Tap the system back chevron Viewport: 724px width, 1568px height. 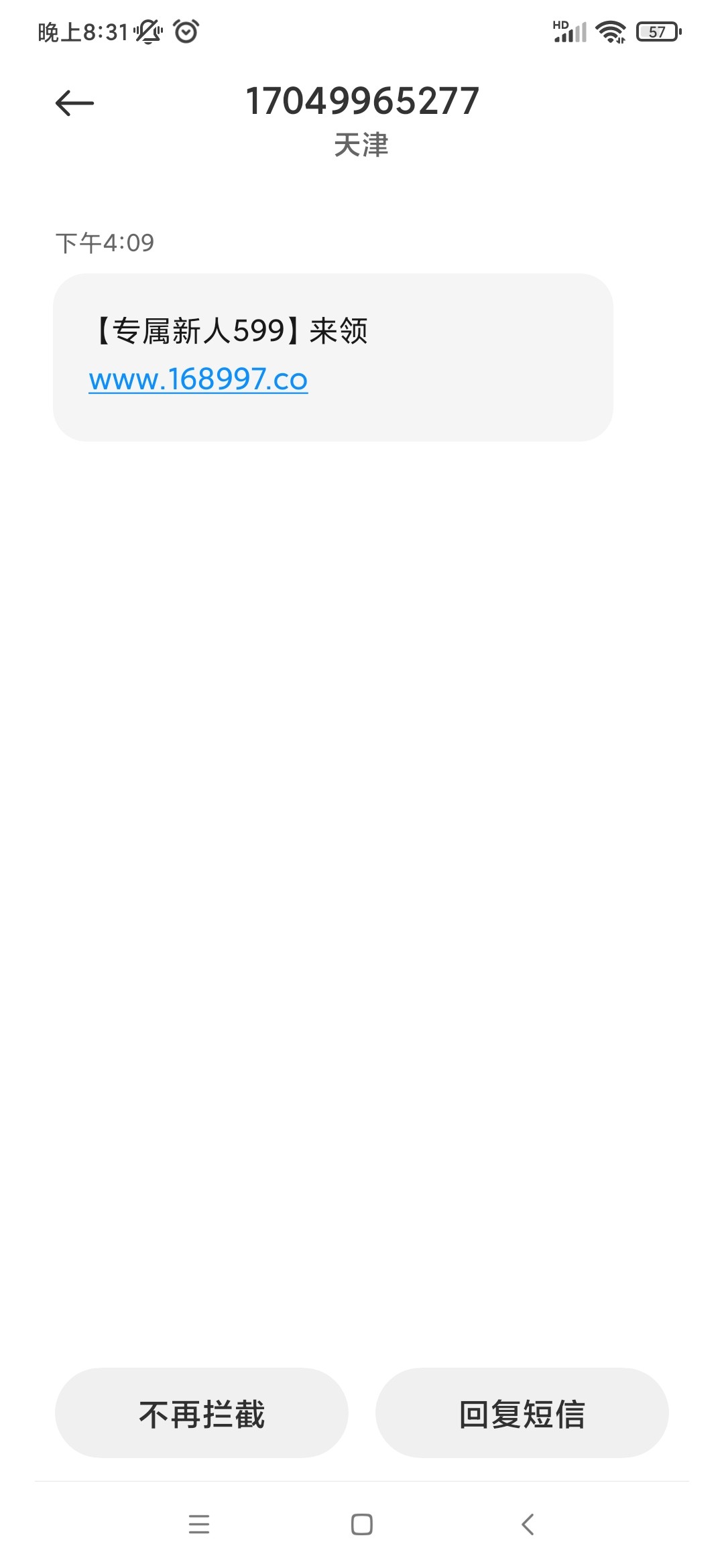point(528,1524)
